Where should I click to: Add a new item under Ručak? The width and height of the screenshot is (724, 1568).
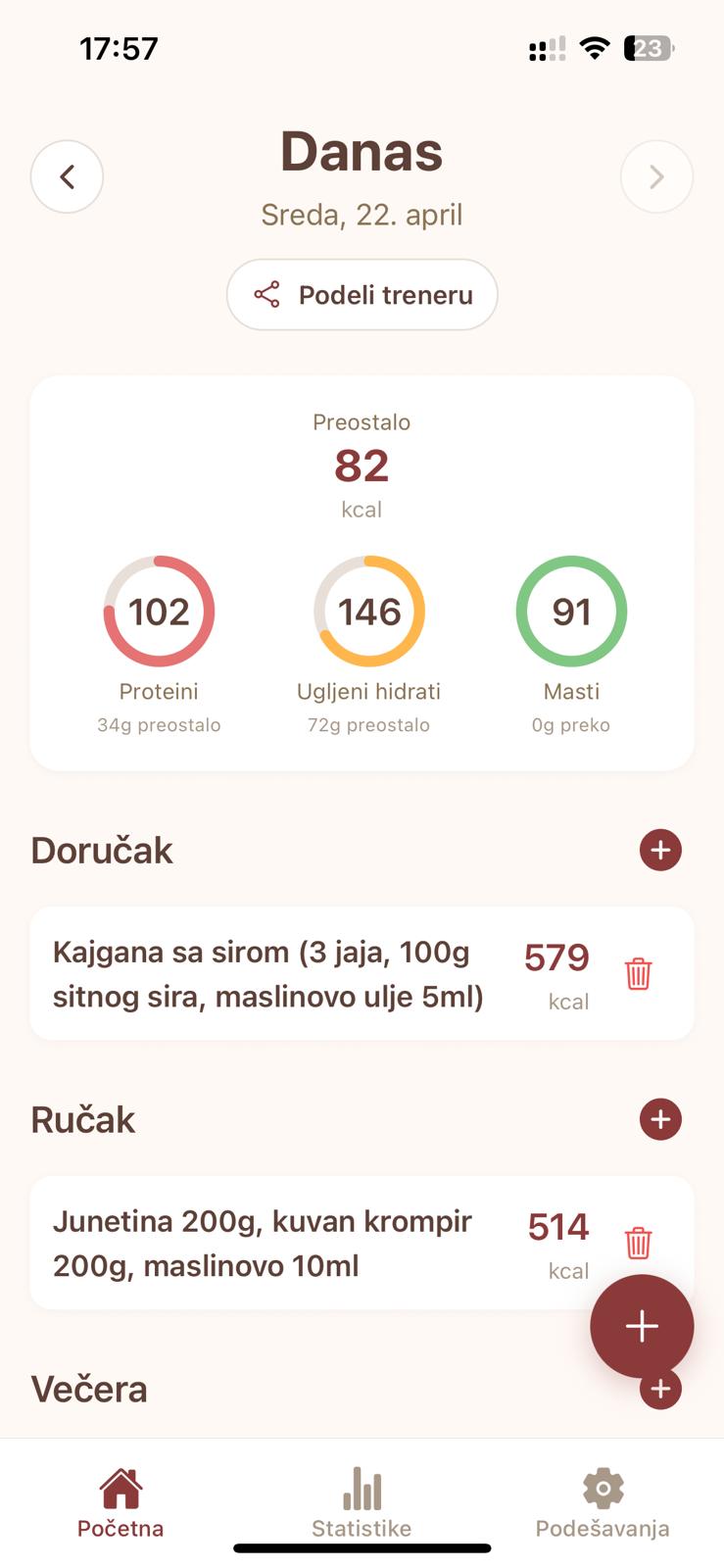coord(660,1119)
